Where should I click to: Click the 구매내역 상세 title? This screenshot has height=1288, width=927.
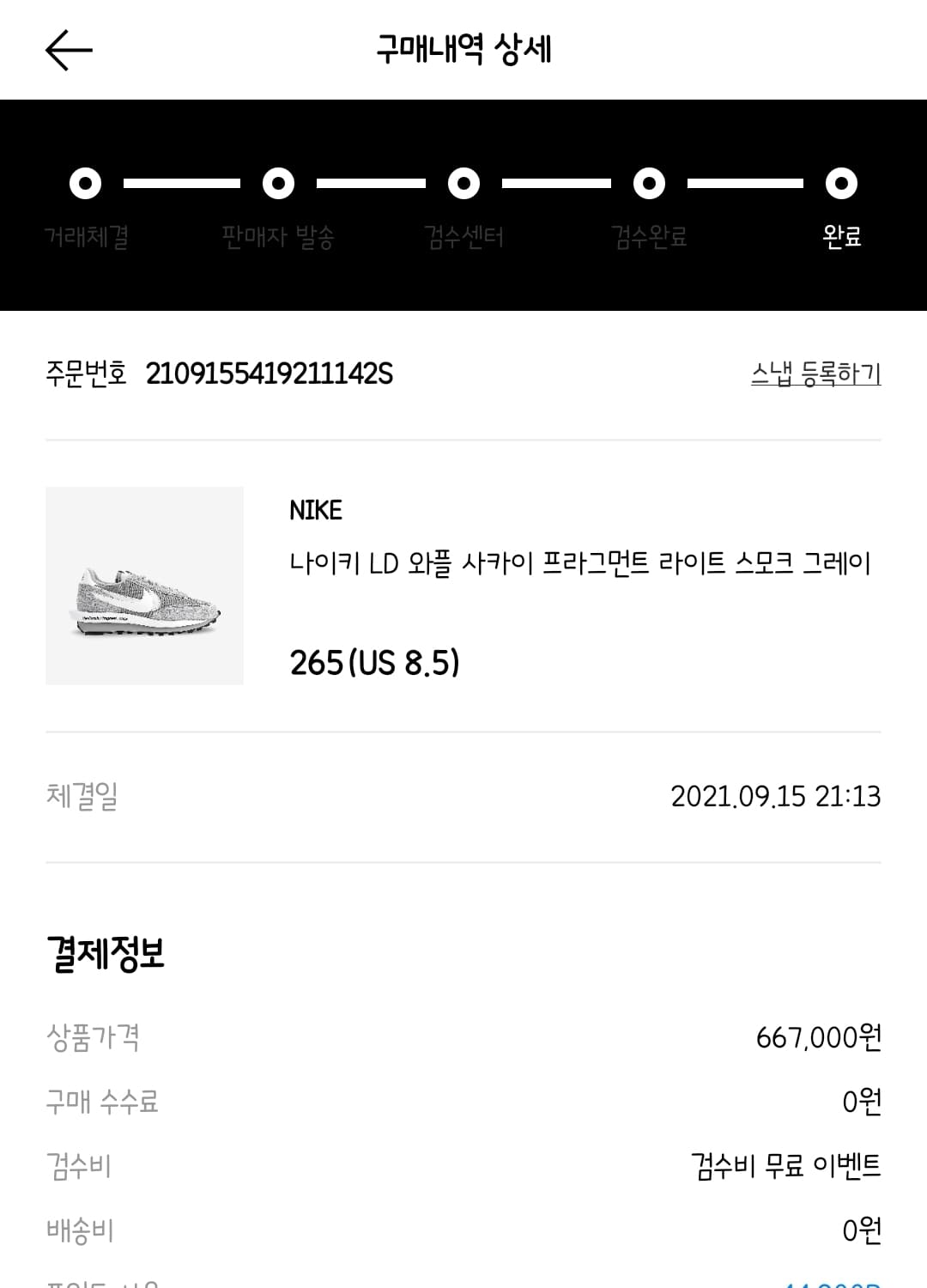click(463, 49)
